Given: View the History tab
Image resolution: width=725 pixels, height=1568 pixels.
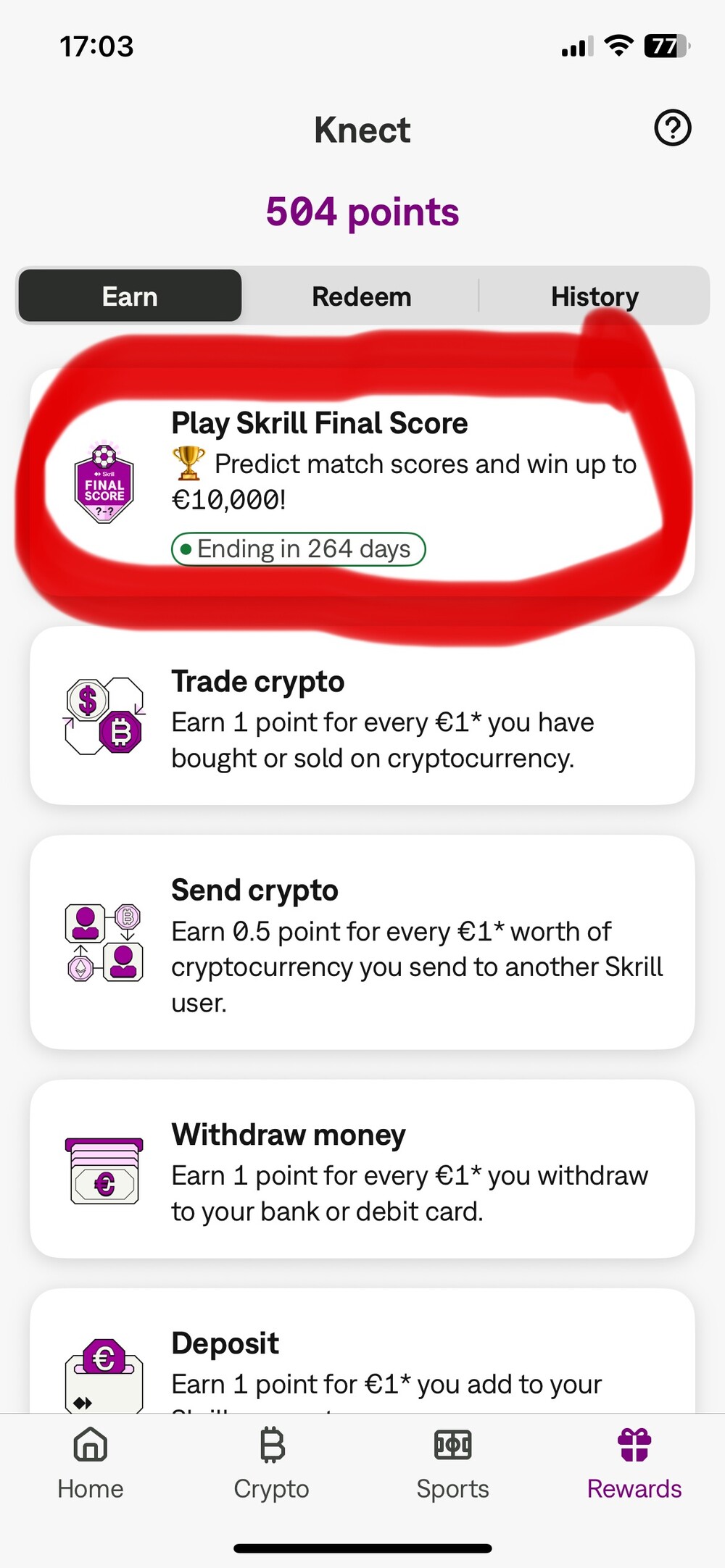Looking at the screenshot, I should click(594, 296).
